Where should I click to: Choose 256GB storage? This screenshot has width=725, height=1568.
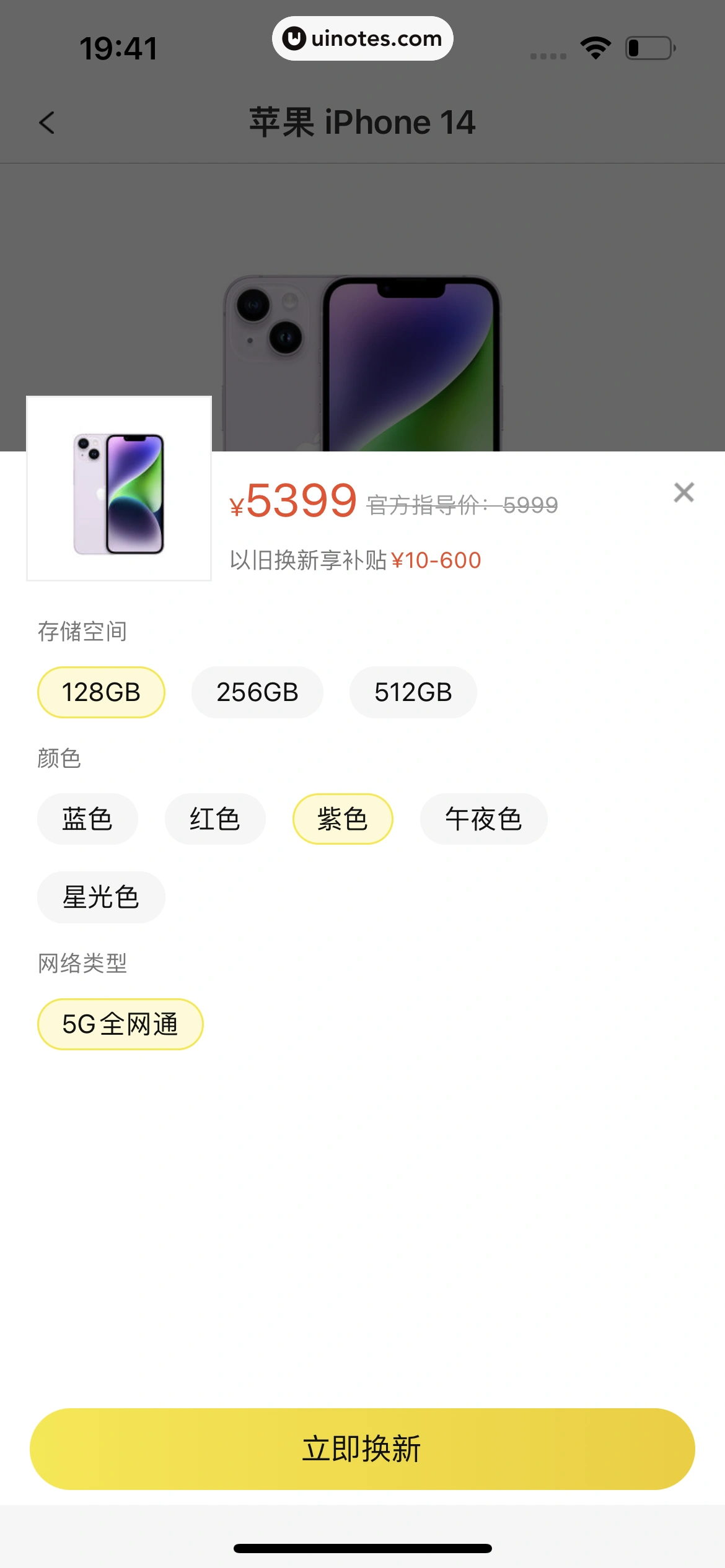[x=257, y=692]
